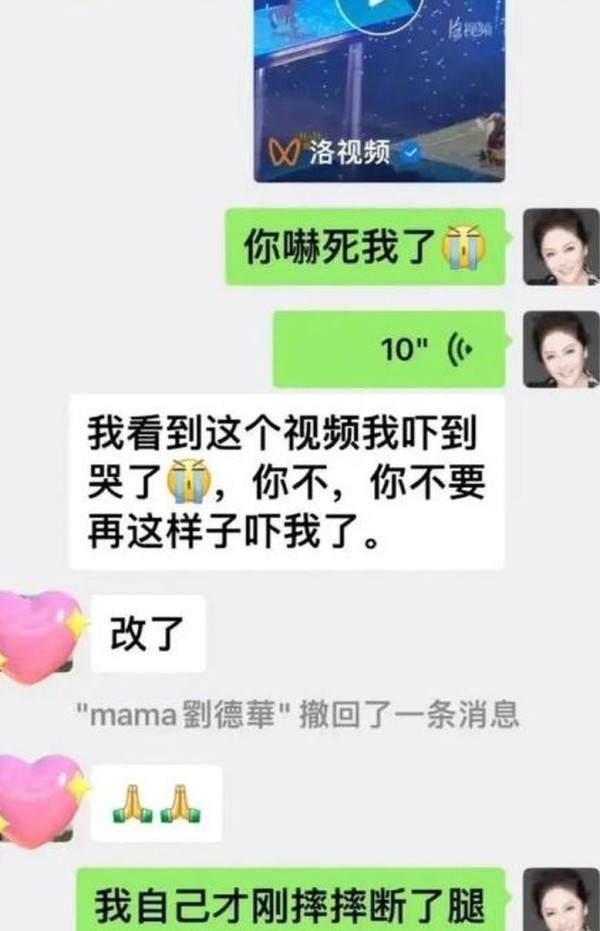This screenshot has height=931, width=600.
Task: View the profile avatar beside the voice message
Action: [561, 349]
